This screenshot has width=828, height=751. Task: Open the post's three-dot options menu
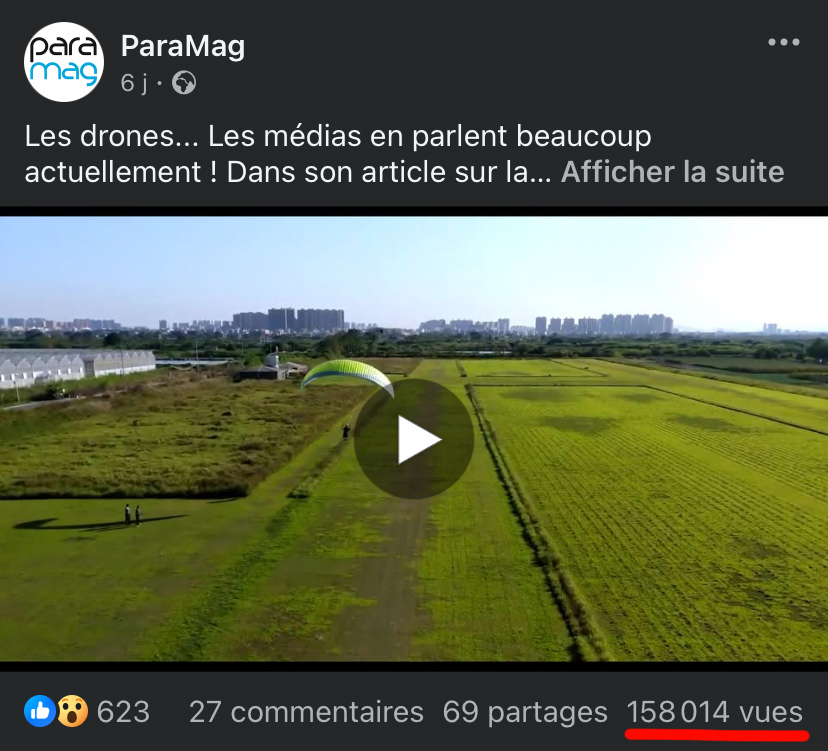tap(783, 42)
